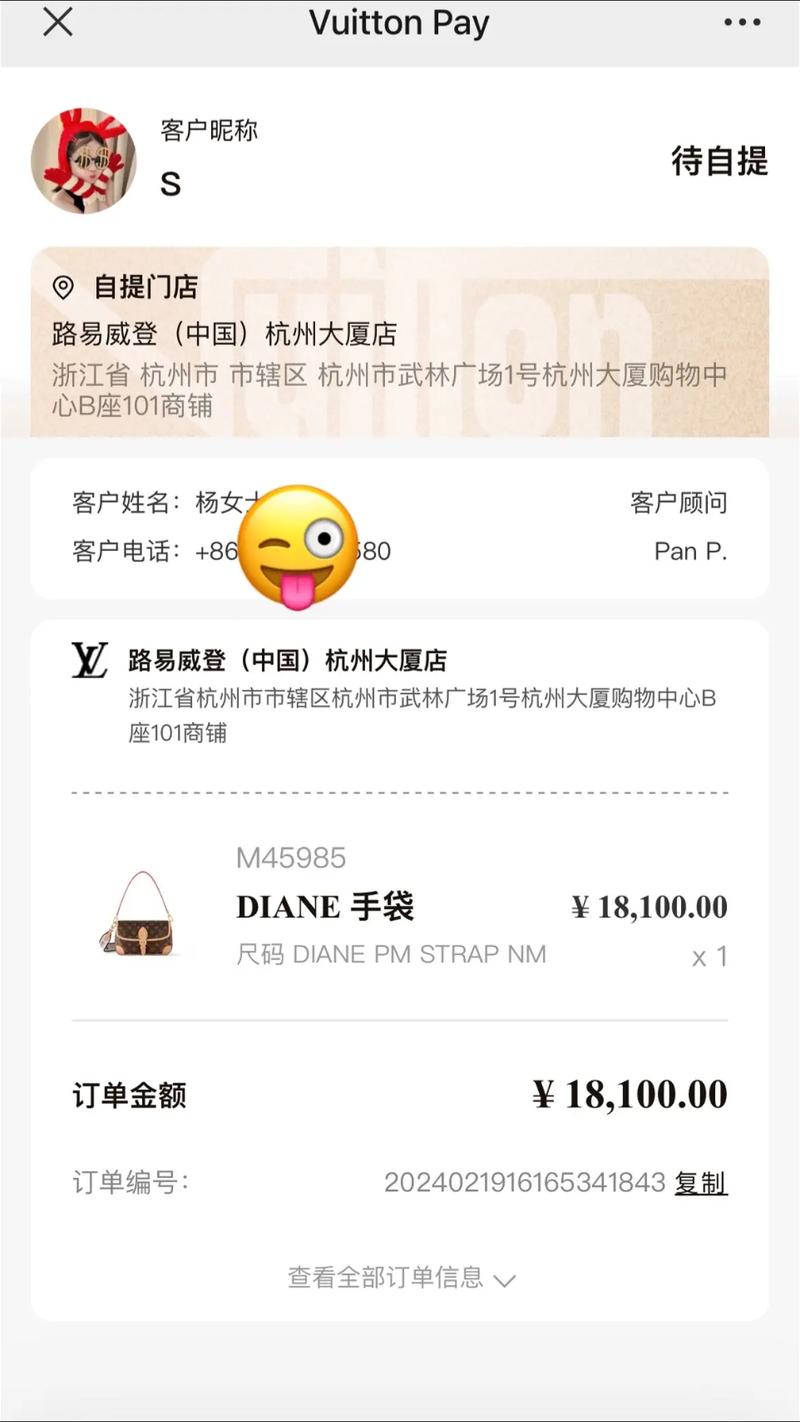Expand 查看全部订单信息 to view full order details

(x=383, y=1277)
